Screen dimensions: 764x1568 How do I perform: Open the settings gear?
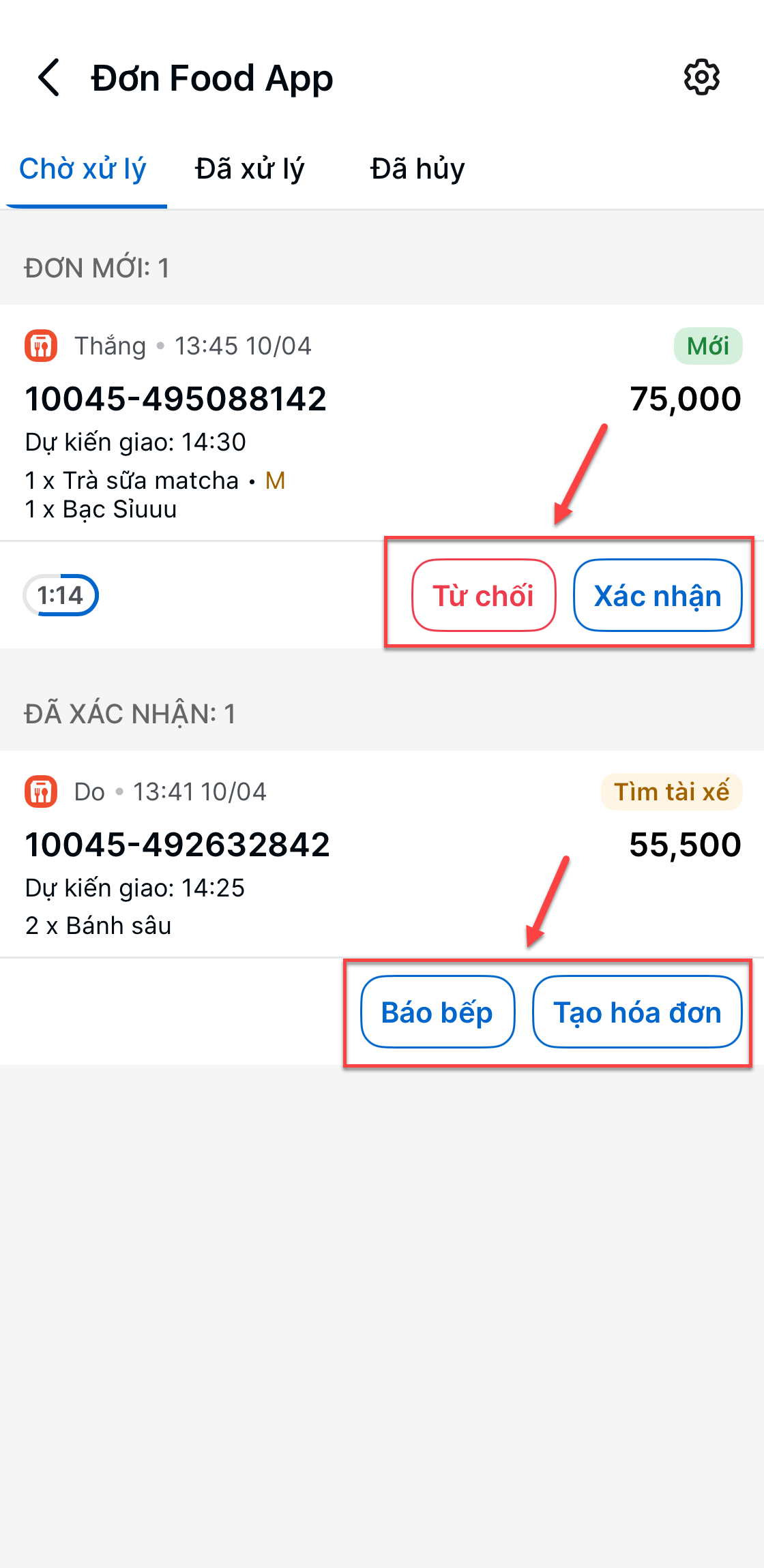tap(702, 77)
